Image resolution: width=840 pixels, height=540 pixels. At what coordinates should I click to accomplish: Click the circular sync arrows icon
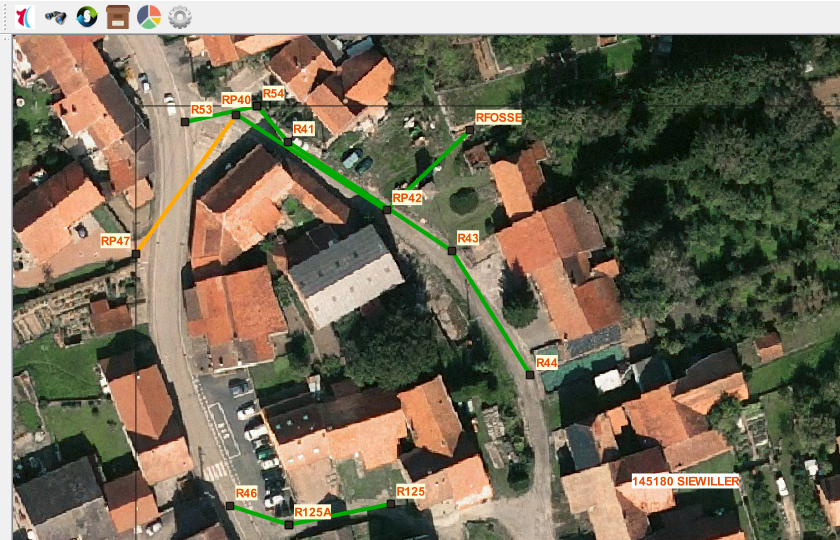[87, 16]
